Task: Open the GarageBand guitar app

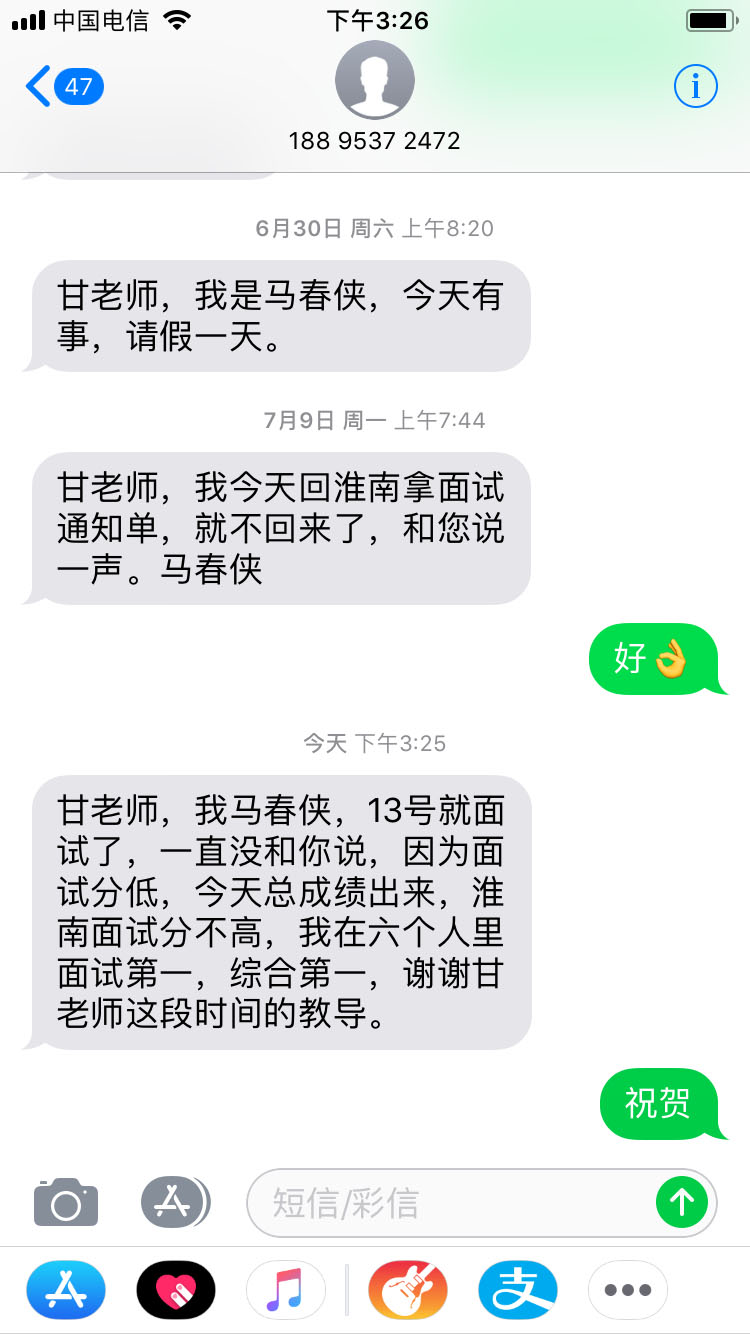Action: (408, 1289)
